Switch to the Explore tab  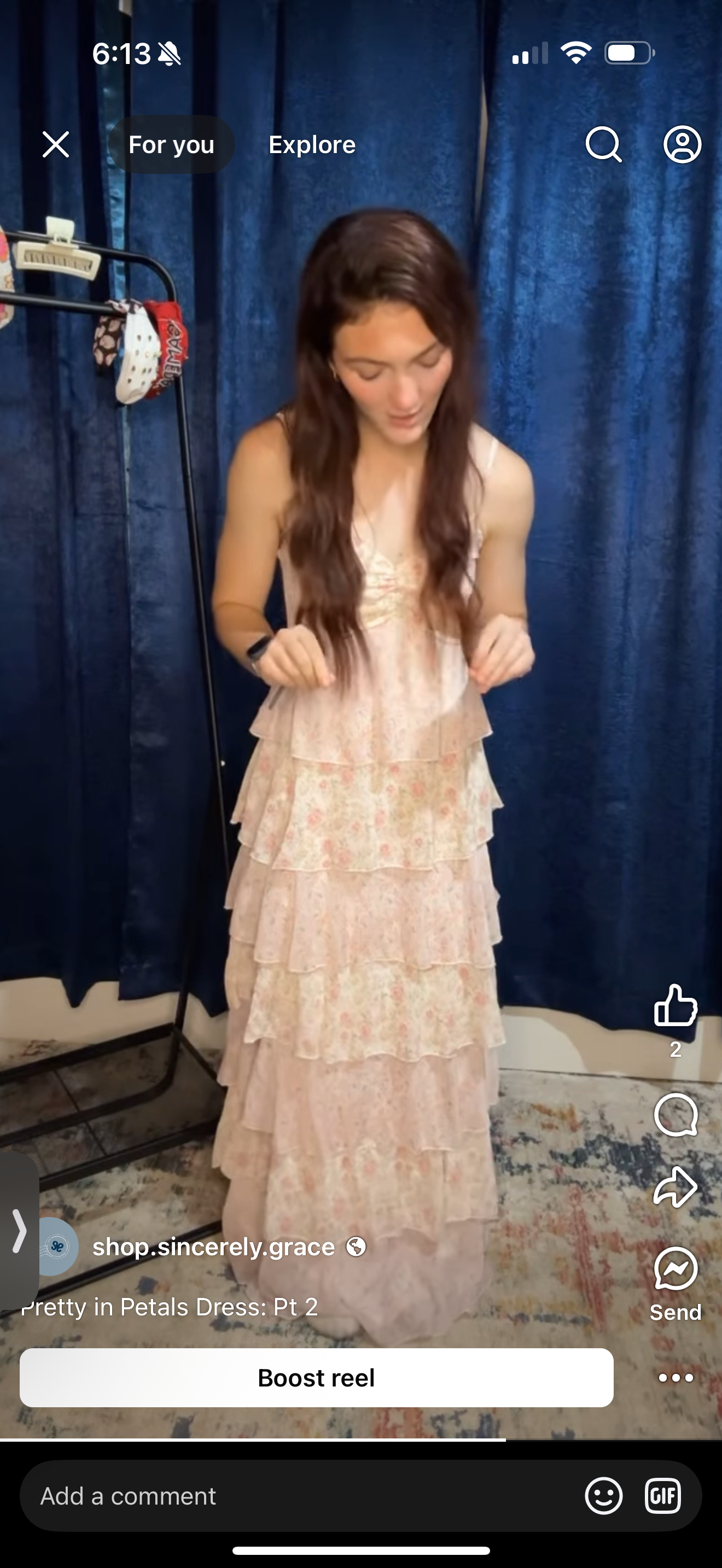312,145
